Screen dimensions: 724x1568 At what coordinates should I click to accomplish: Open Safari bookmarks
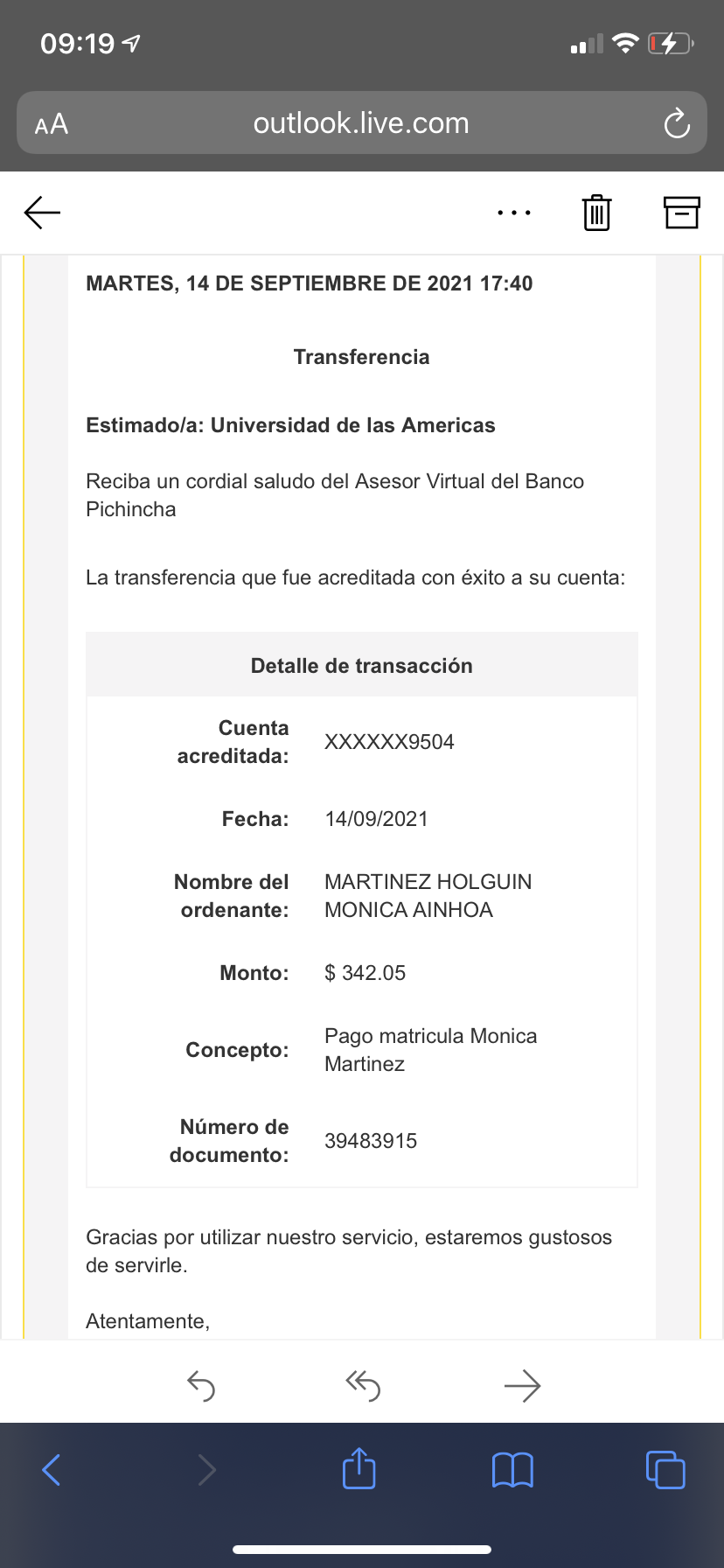click(512, 1469)
